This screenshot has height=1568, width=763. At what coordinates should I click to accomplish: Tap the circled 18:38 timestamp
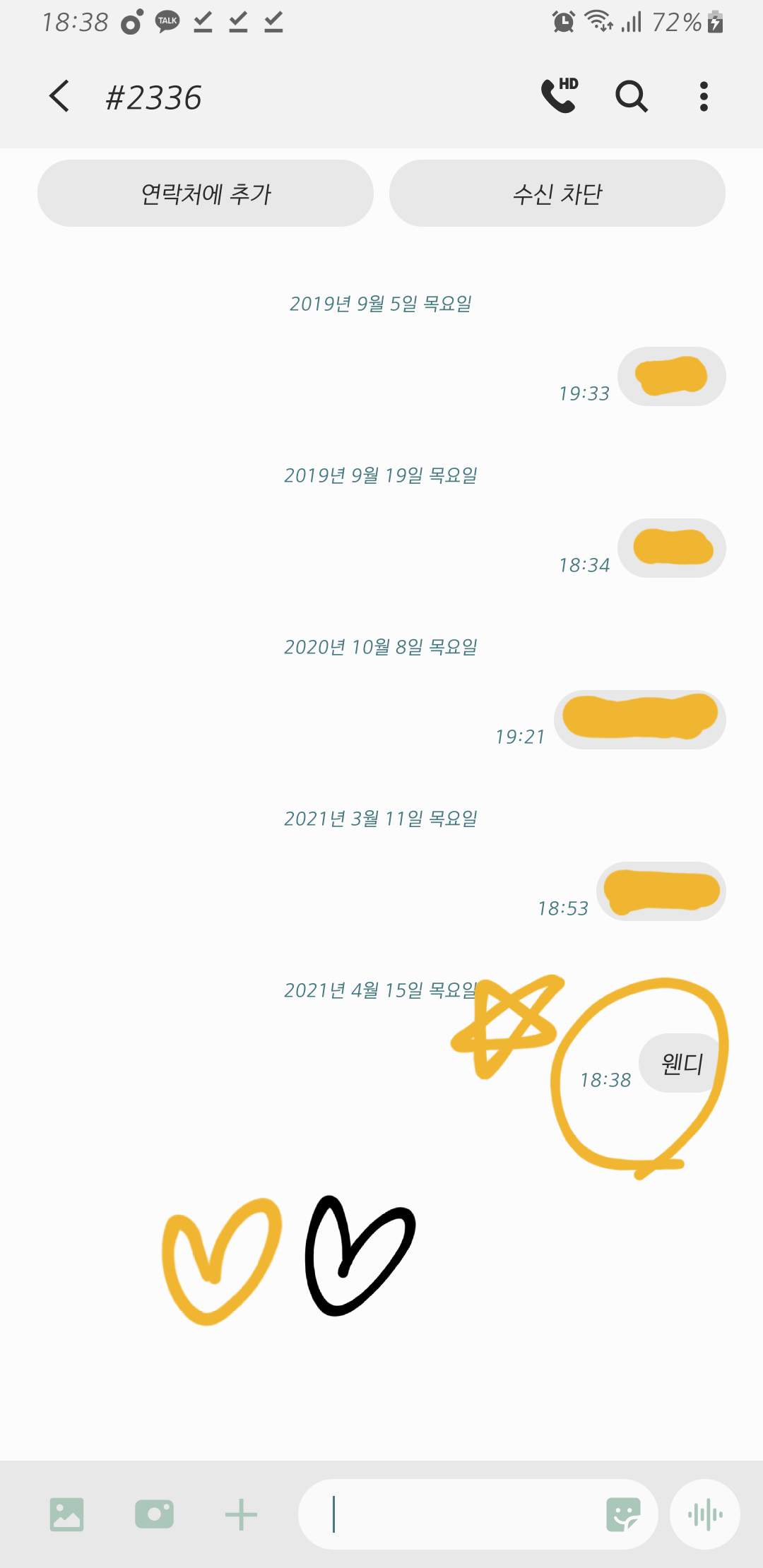(605, 1079)
